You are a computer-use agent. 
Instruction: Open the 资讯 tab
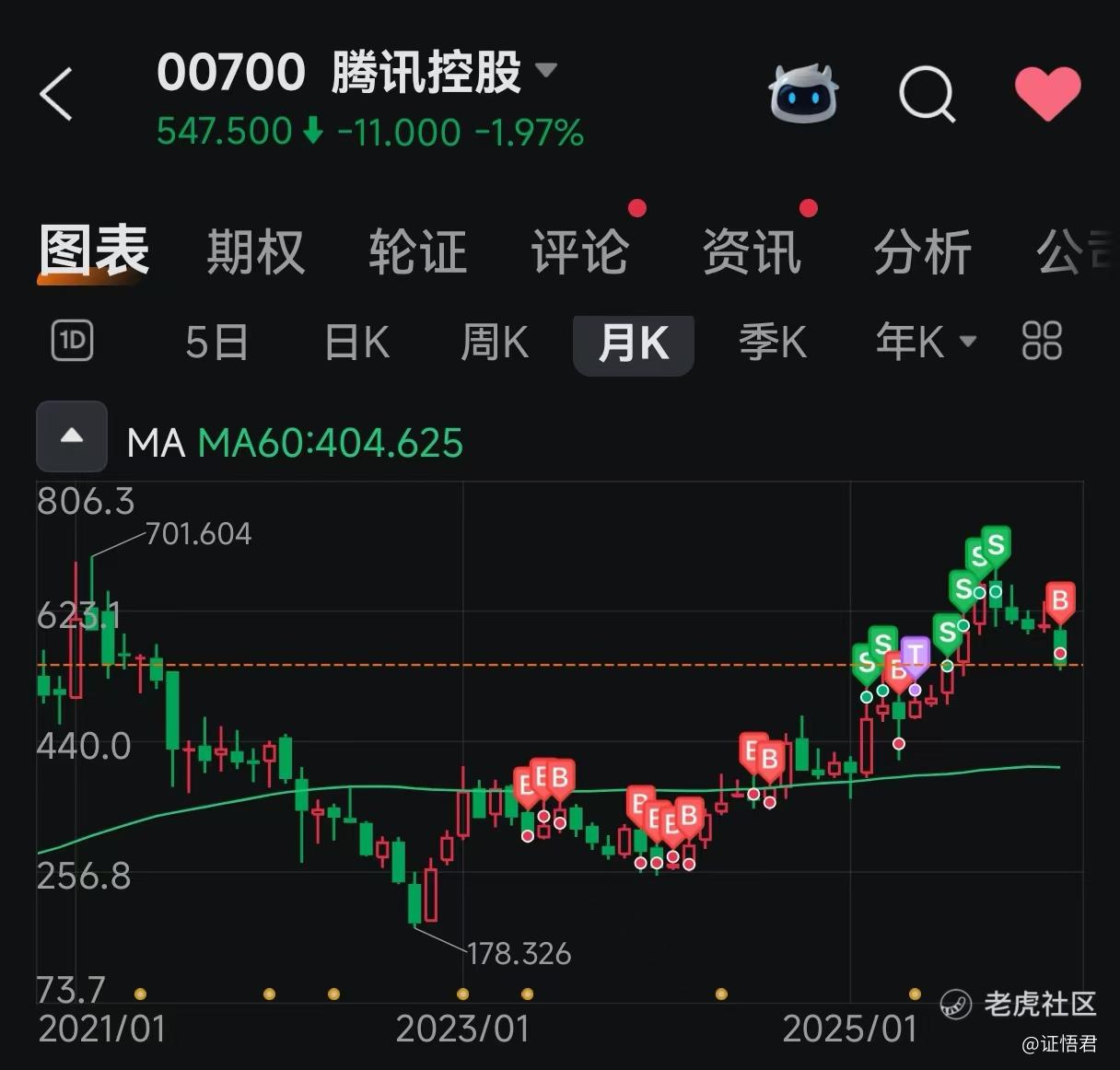pyautogui.click(x=752, y=251)
